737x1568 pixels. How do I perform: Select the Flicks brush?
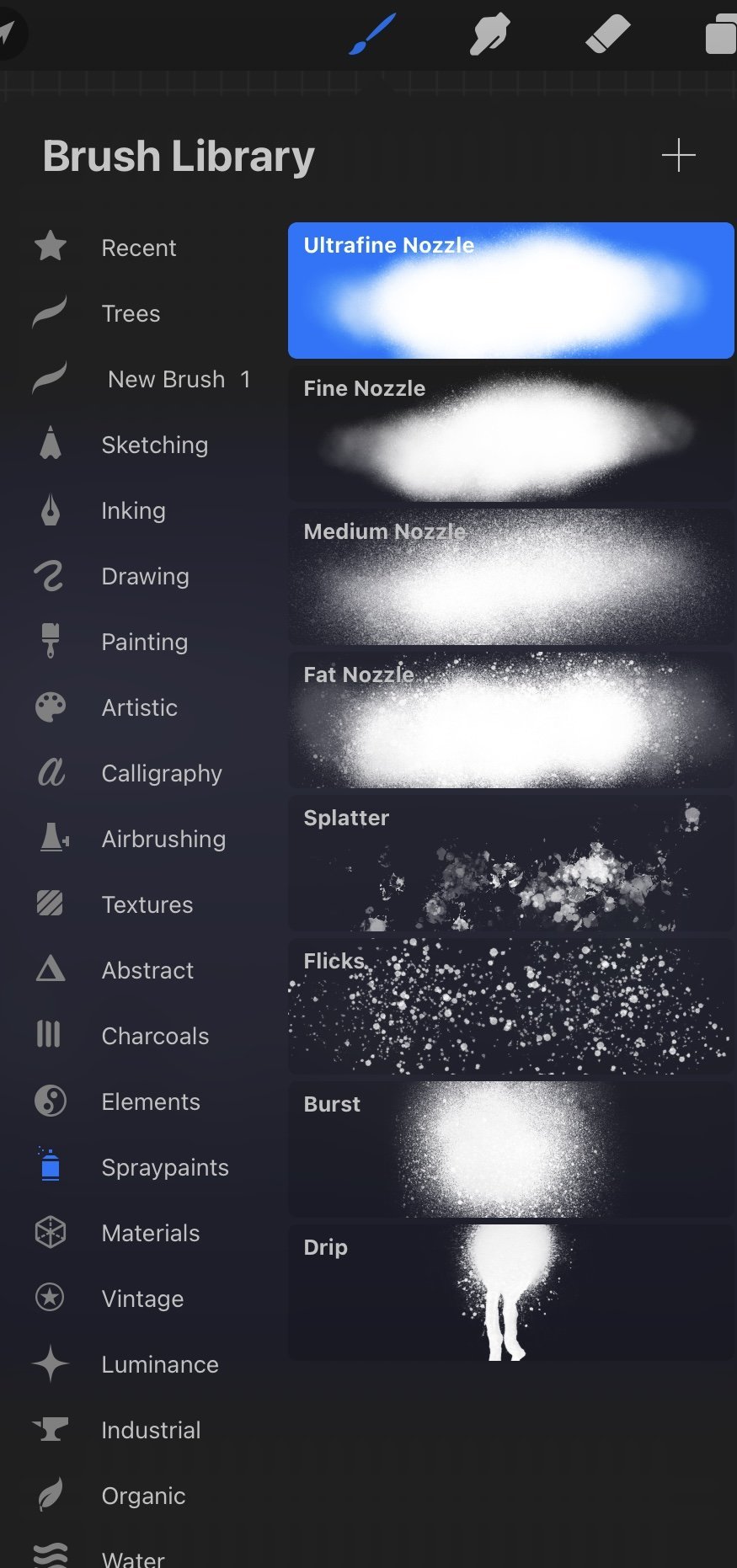tap(511, 1006)
